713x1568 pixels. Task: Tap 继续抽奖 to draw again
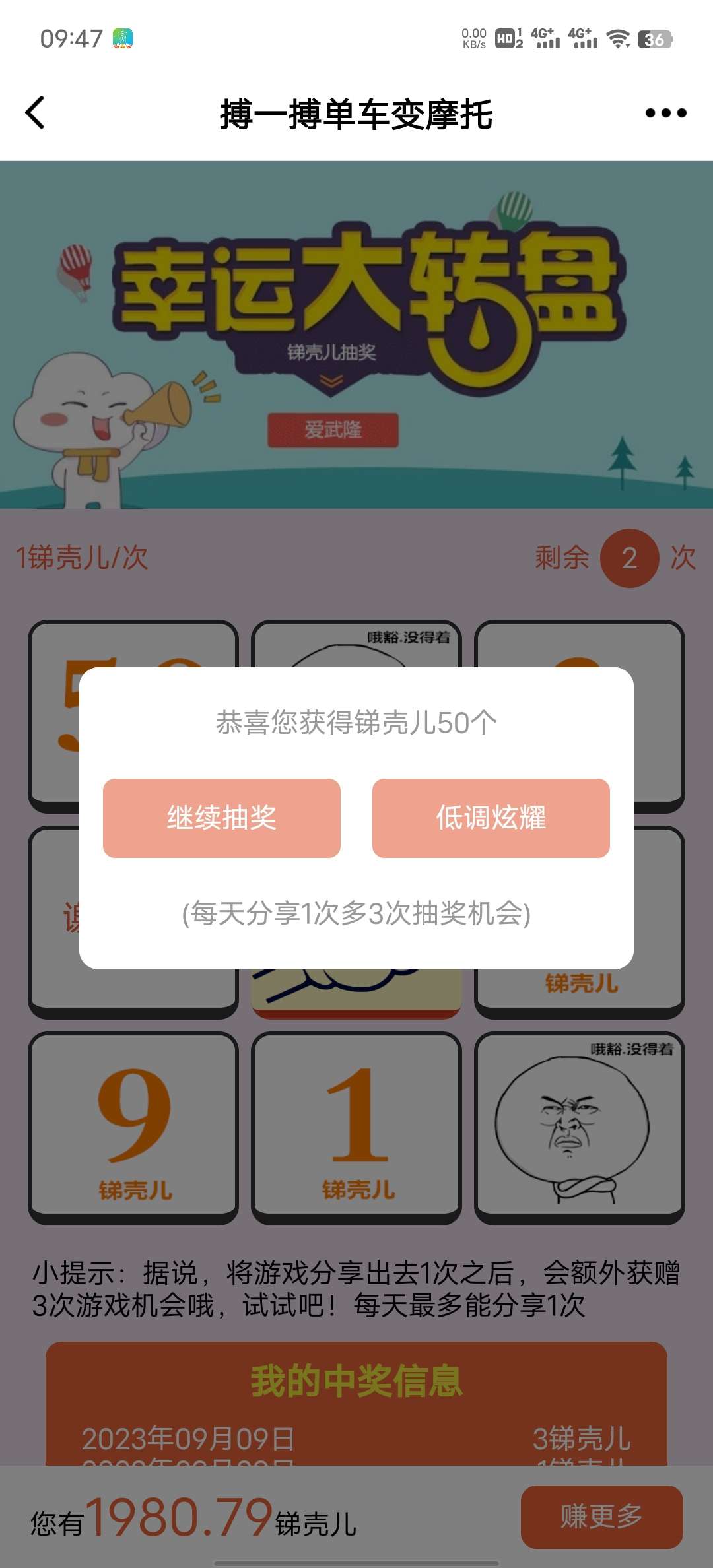click(222, 818)
